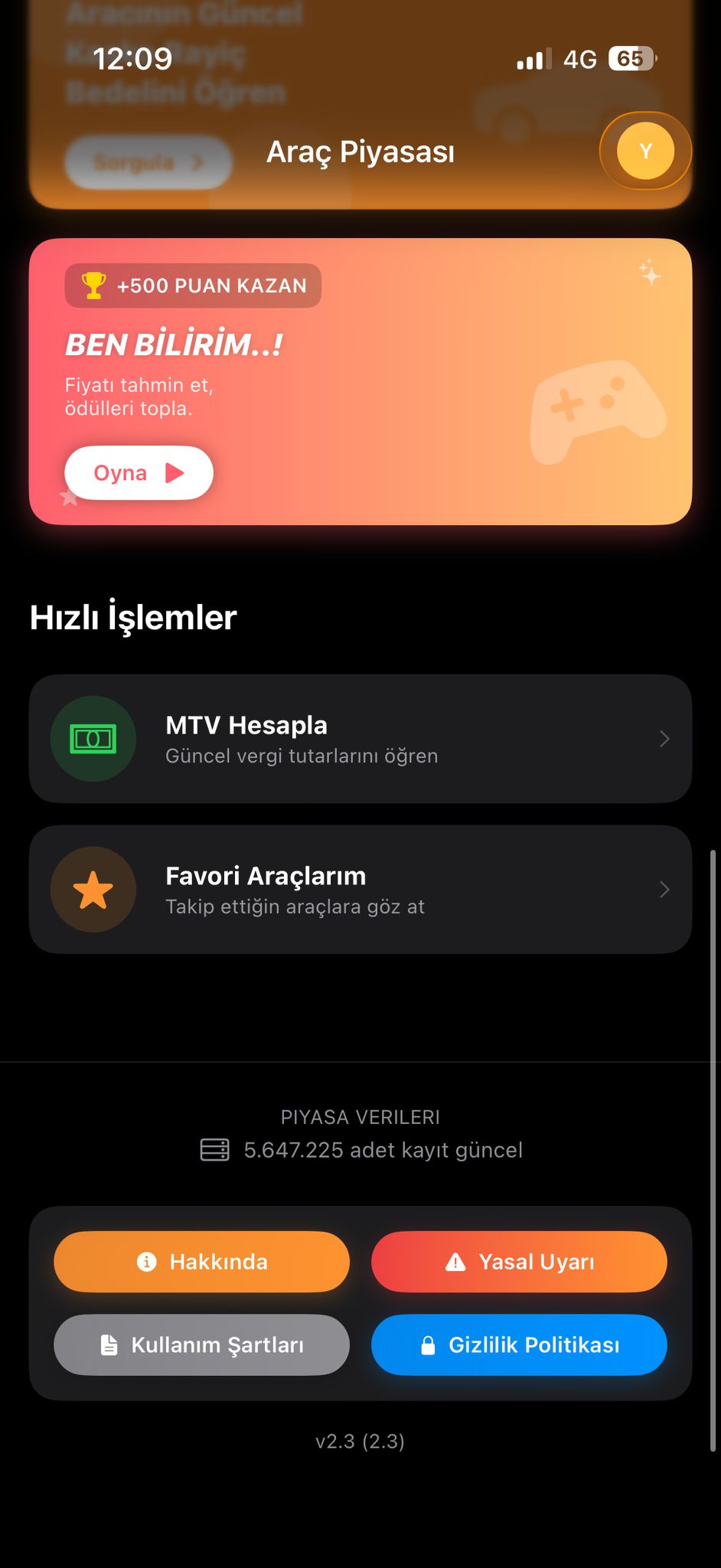Tap the star icon for Favori Araçlarım
The image size is (721, 1568).
93,889
